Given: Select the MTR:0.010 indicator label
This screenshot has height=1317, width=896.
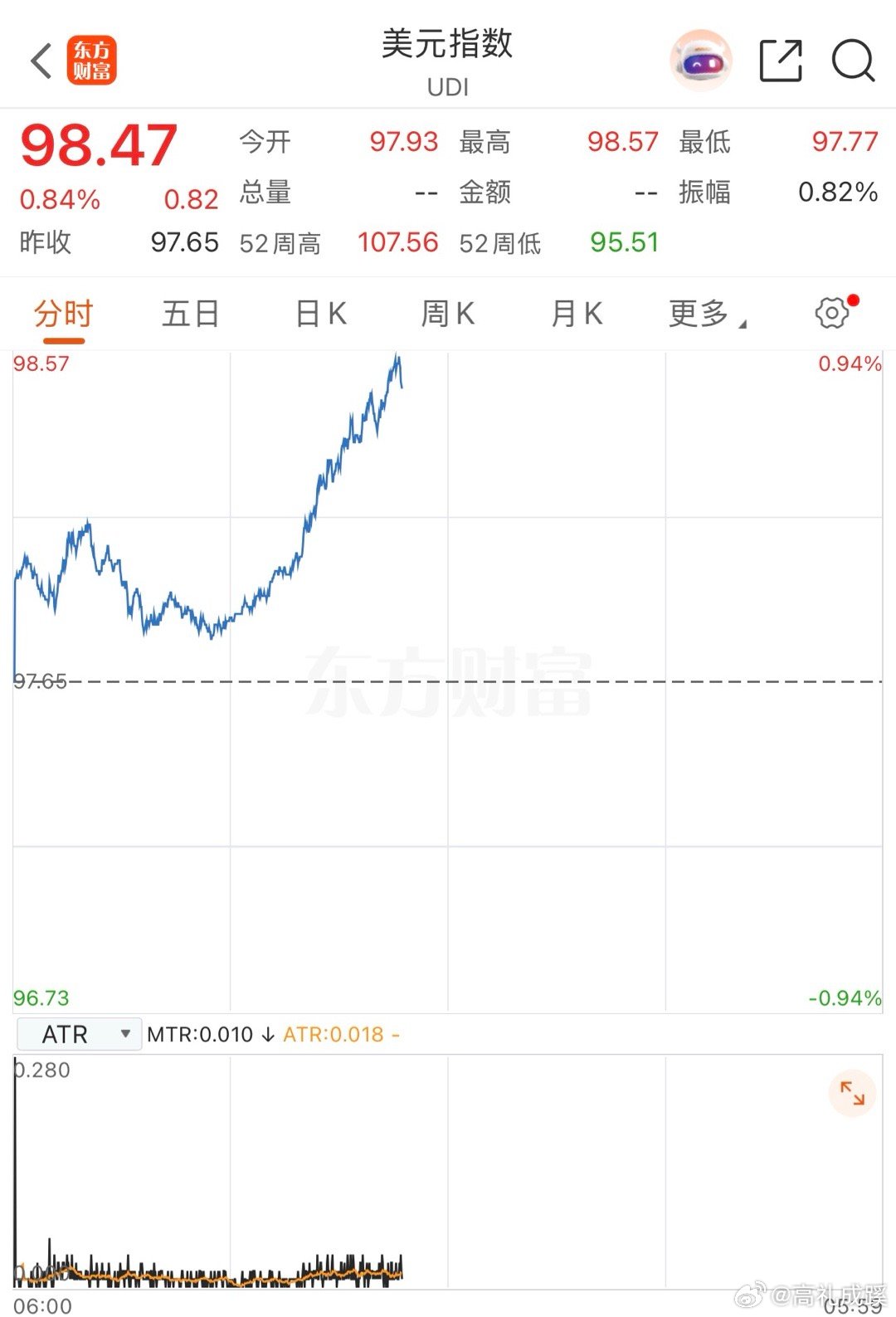Looking at the screenshot, I should tap(201, 1034).
